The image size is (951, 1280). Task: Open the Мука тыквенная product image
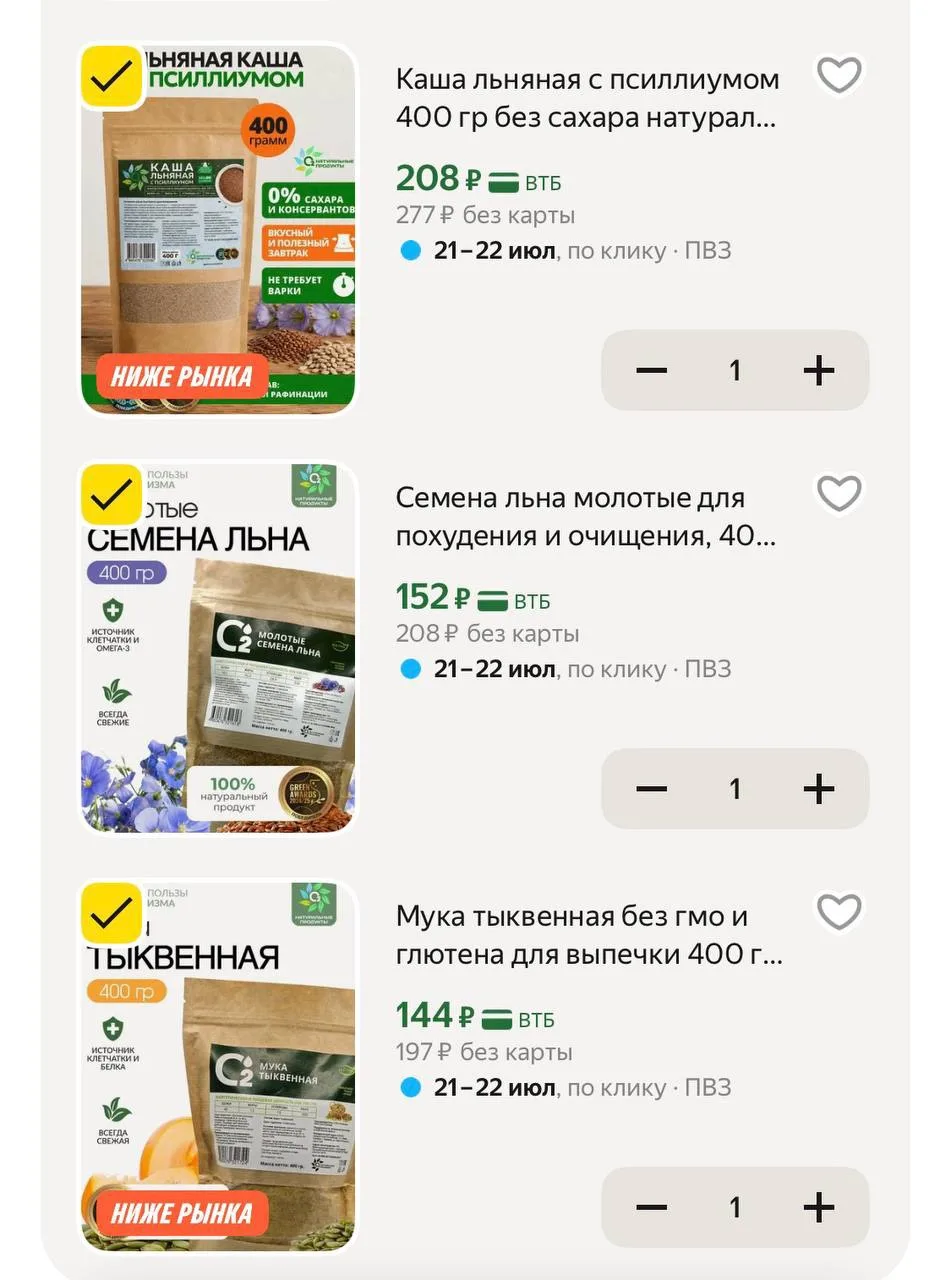point(218,1066)
